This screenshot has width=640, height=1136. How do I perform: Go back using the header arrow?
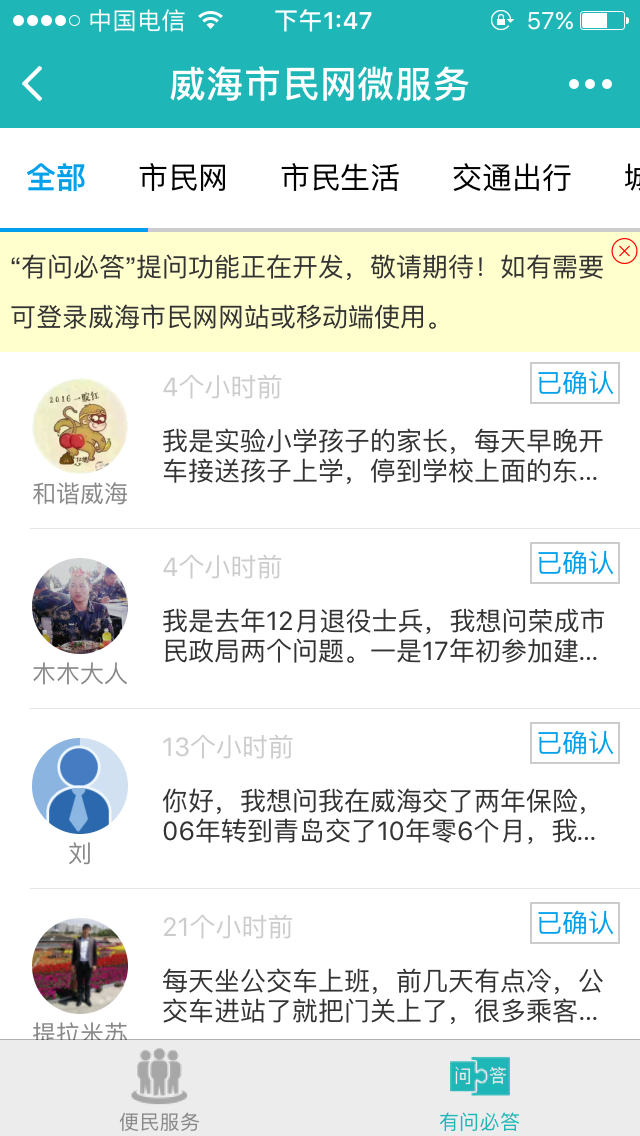pyautogui.click(x=34, y=84)
